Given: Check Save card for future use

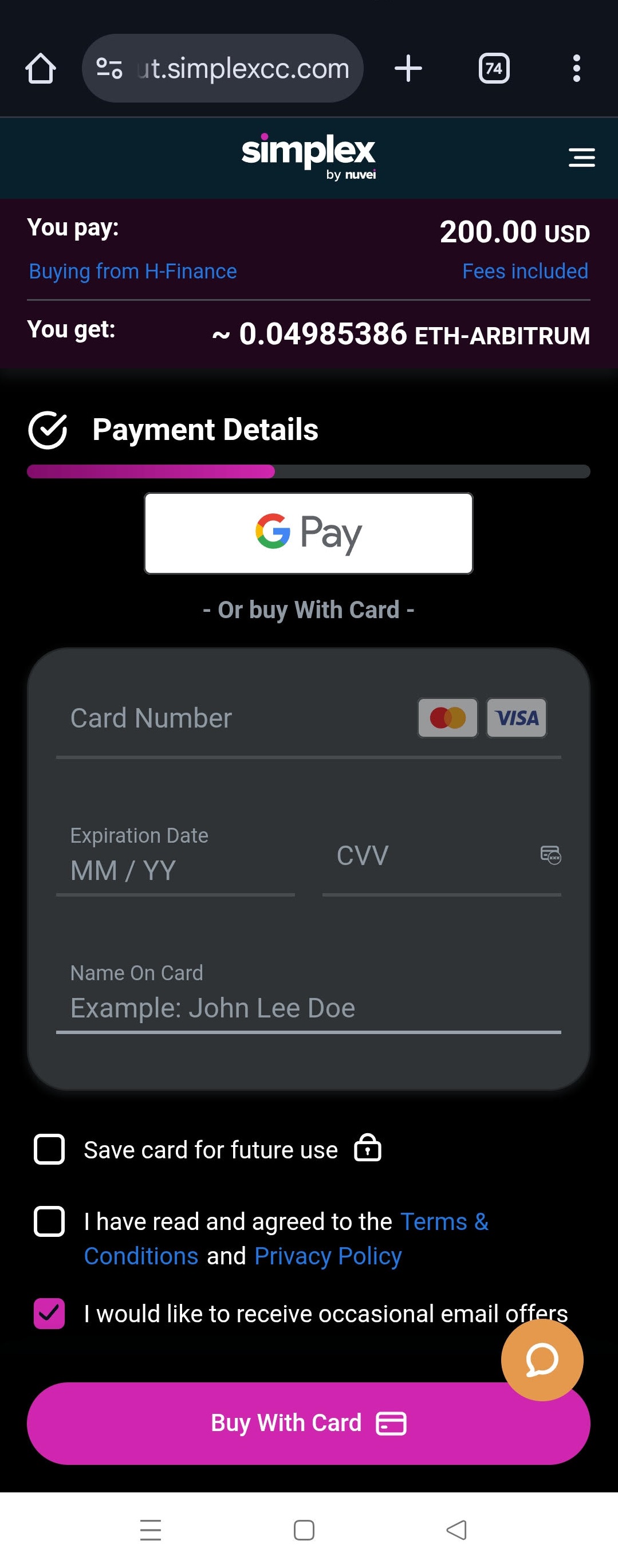Looking at the screenshot, I should [x=49, y=1149].
